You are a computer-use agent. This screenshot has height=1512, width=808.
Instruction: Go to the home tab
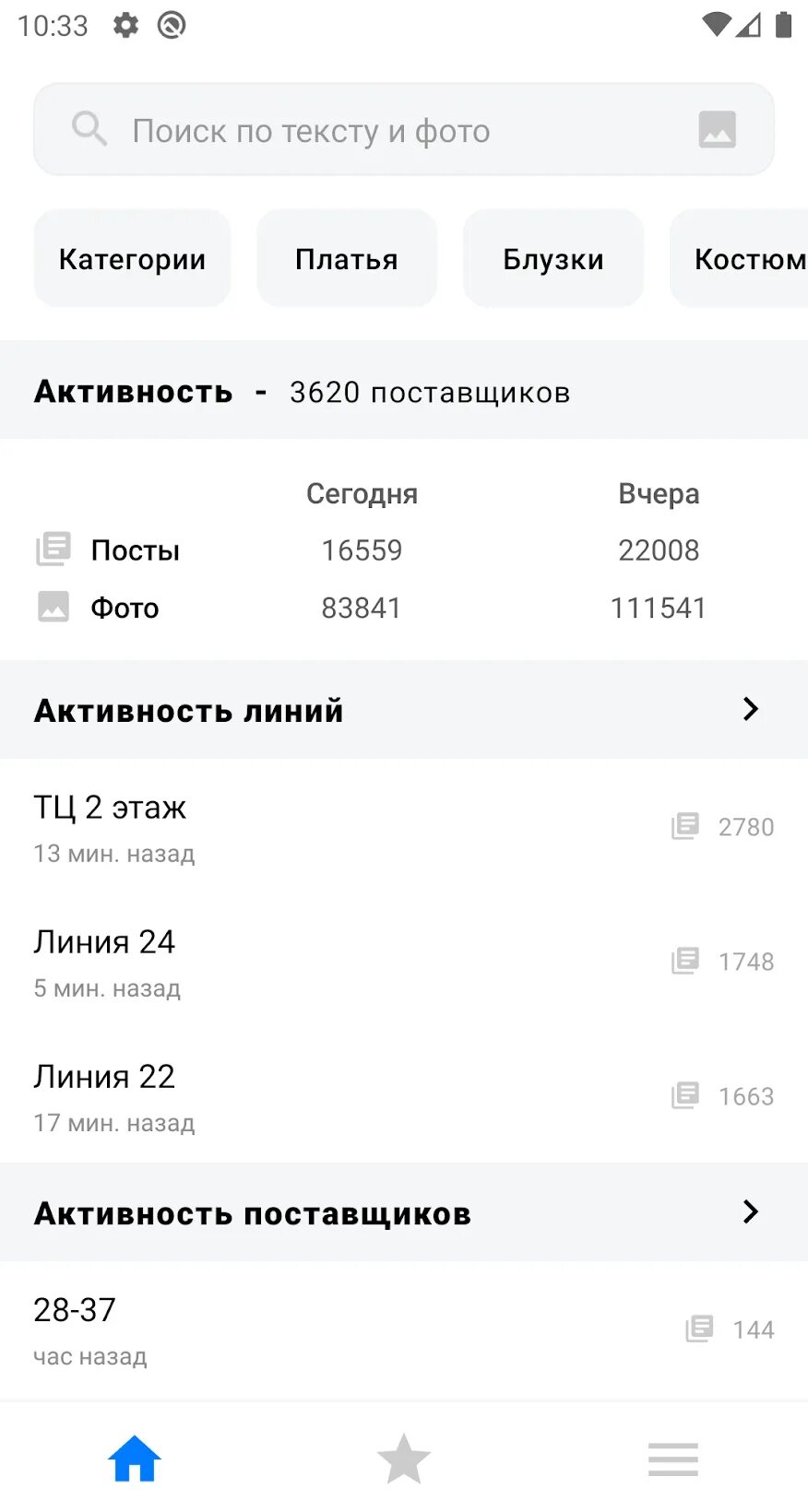135,1459
